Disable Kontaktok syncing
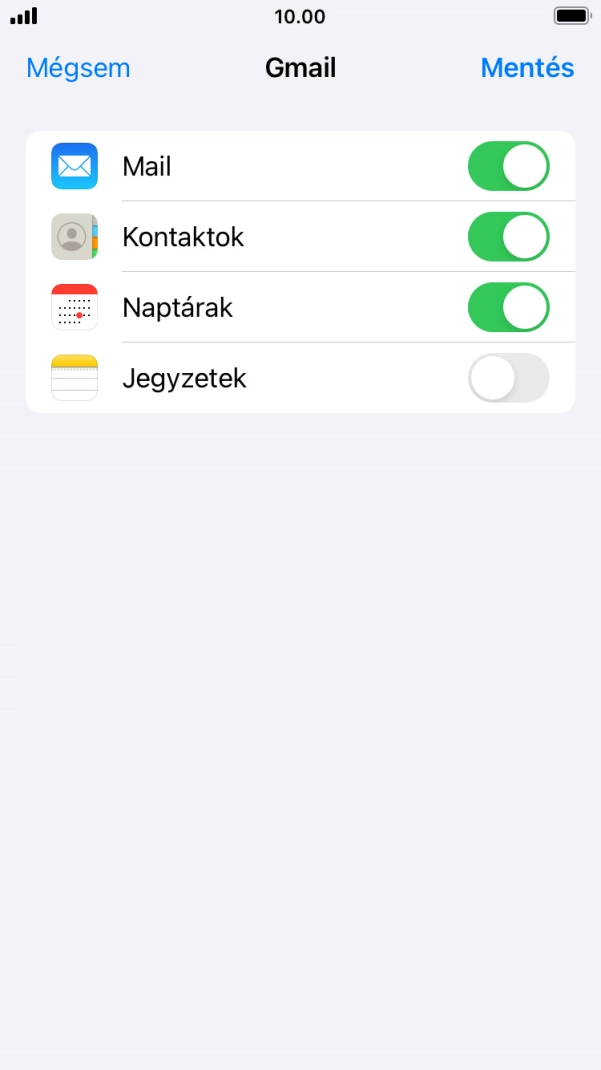 point(508,237)
